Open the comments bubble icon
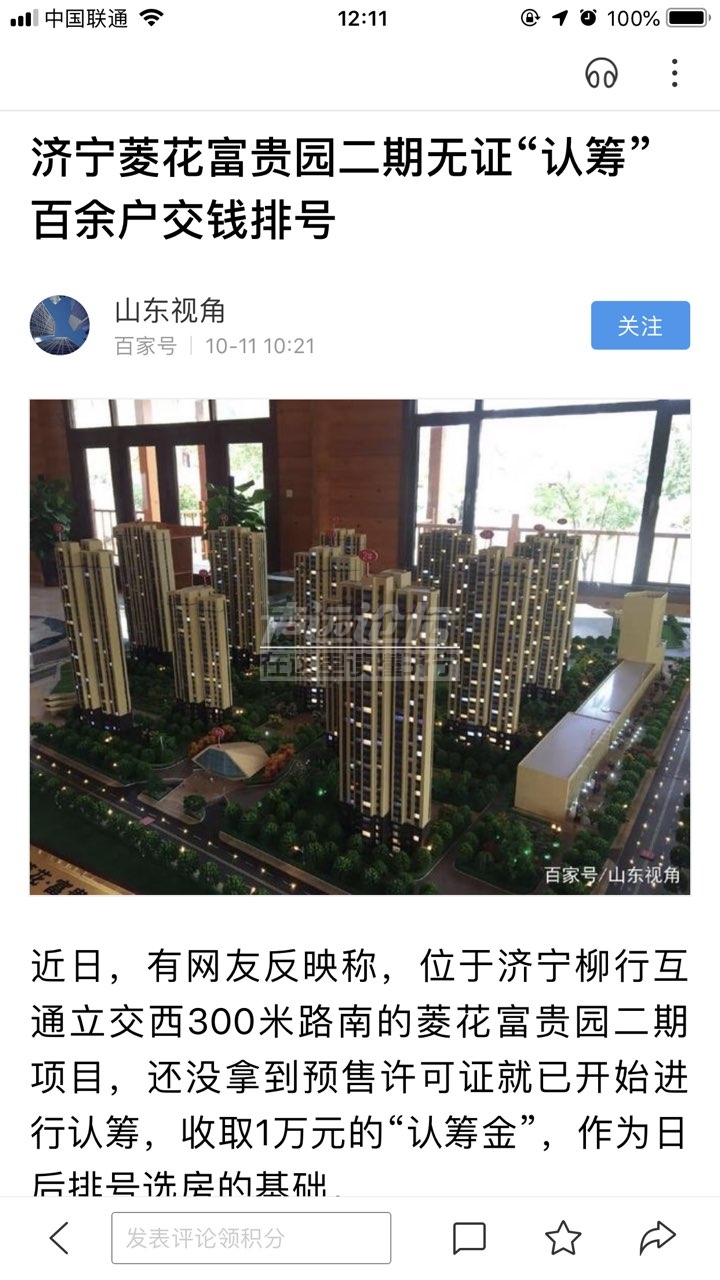This screenshot has width=720, height=1280. pyautogui.click(x=469, y=1238)
